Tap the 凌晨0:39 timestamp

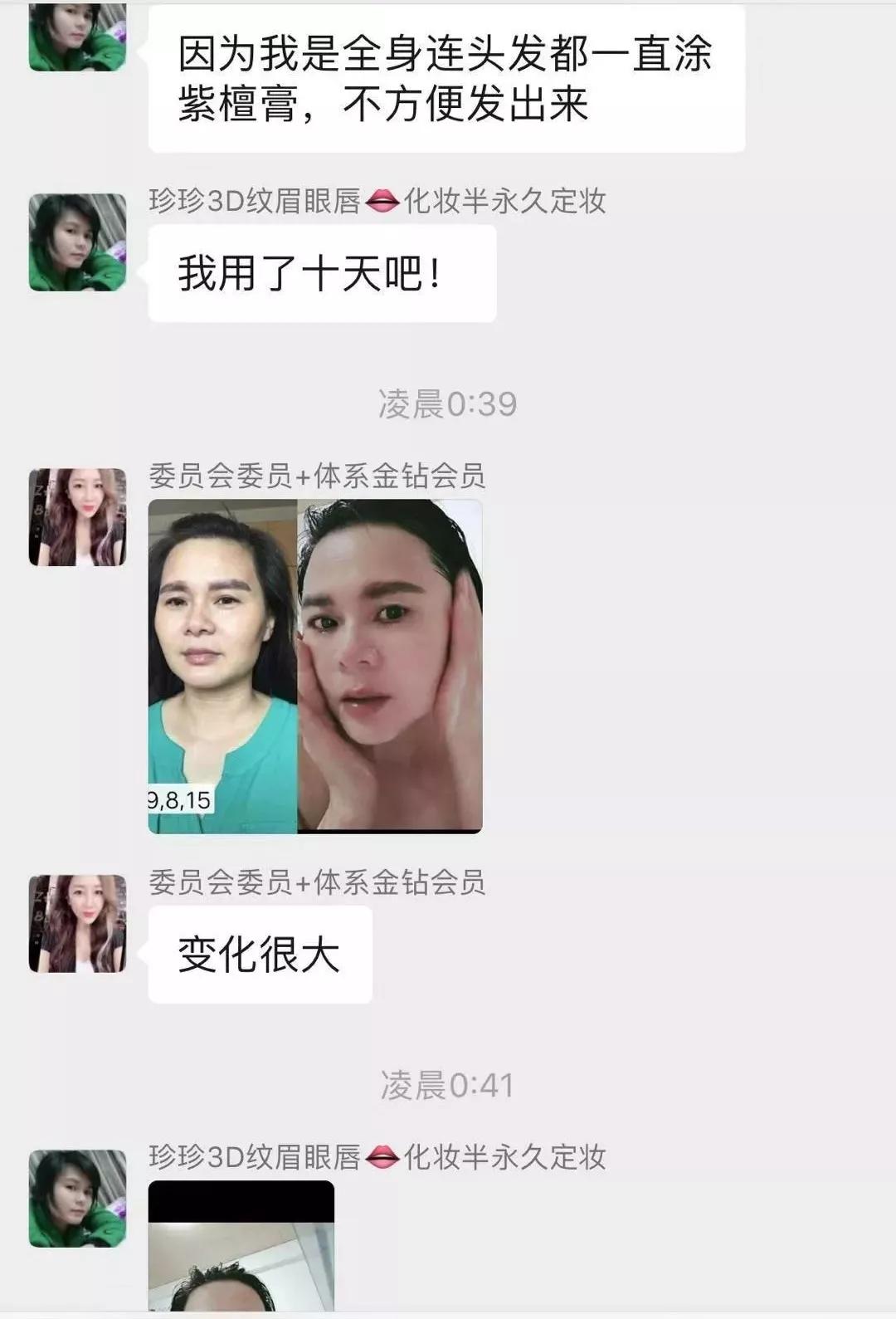pyautogui.click(x=448, y=403)
